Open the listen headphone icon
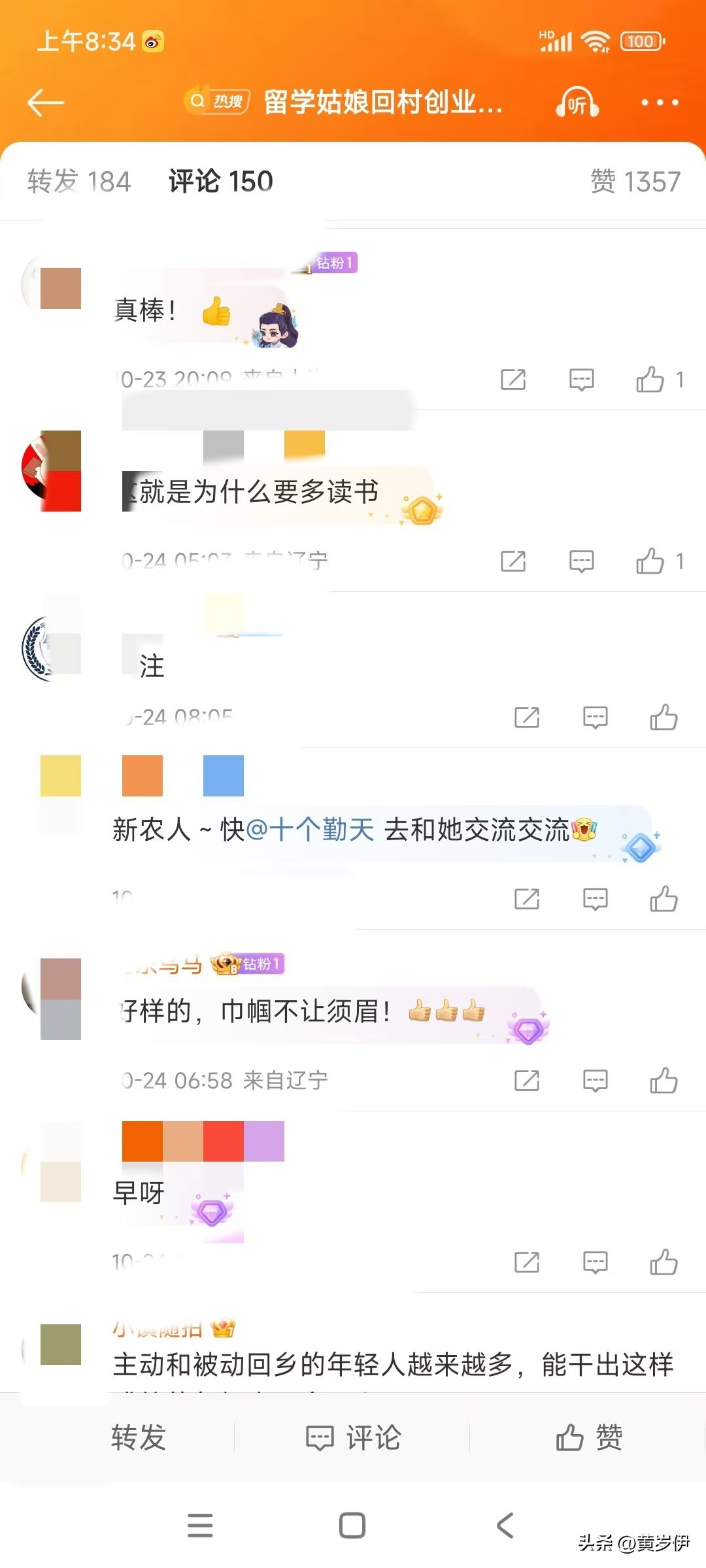 [577, 103]
